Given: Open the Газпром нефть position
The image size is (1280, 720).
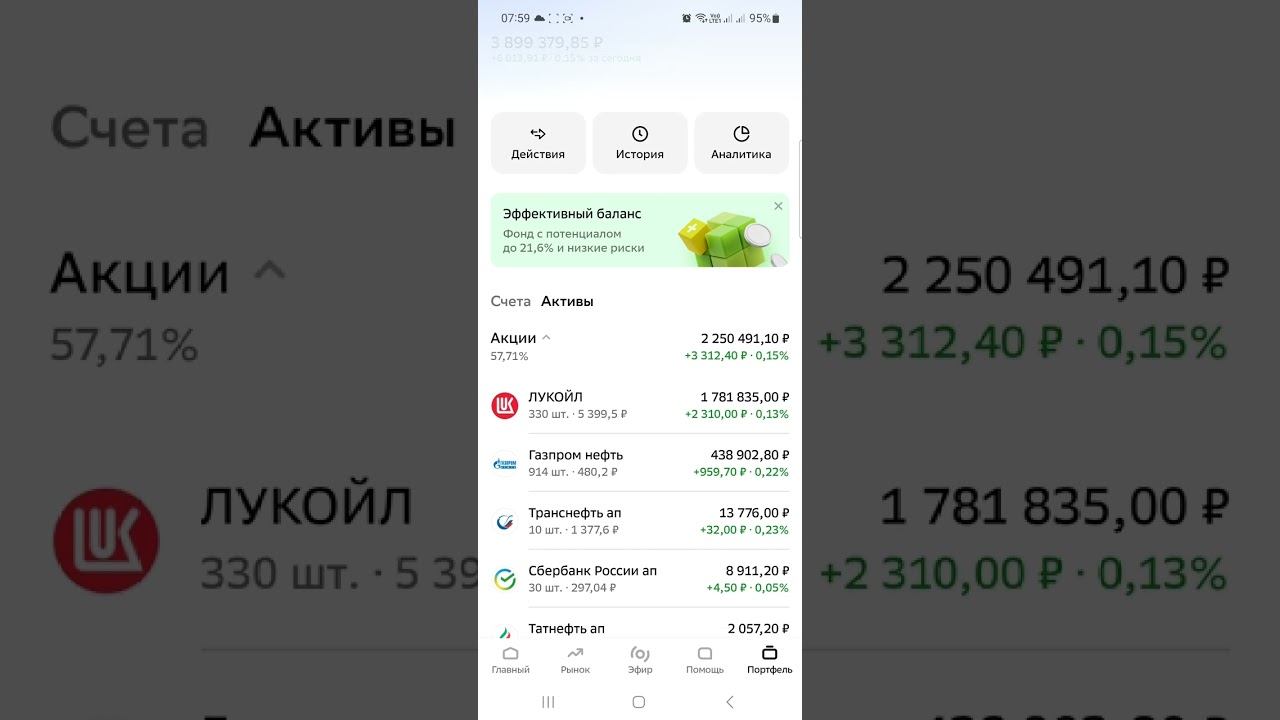Looking at the screenshot, I should point(640,463).
